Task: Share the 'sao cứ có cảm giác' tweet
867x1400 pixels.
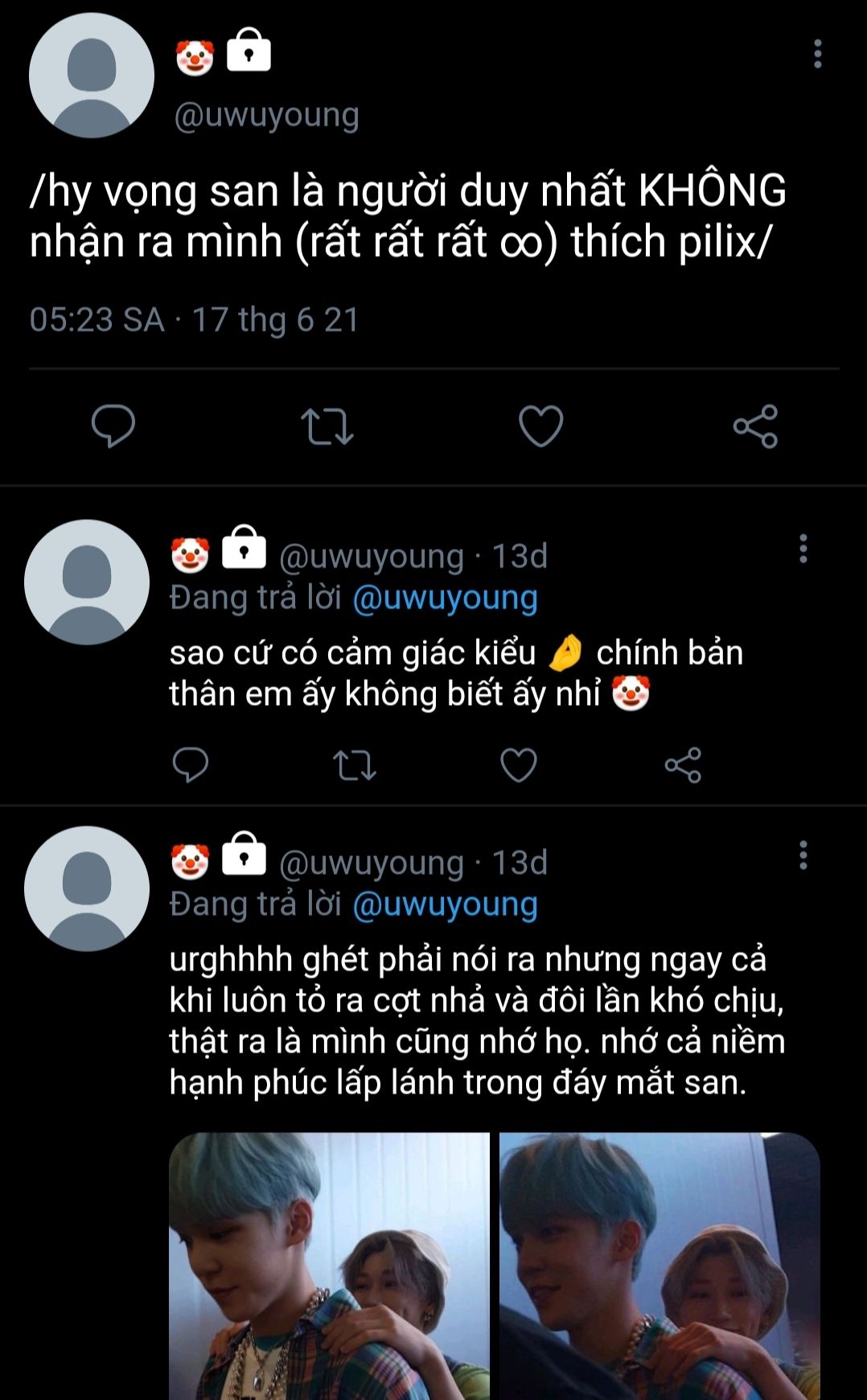Action: tap(683, 764)
